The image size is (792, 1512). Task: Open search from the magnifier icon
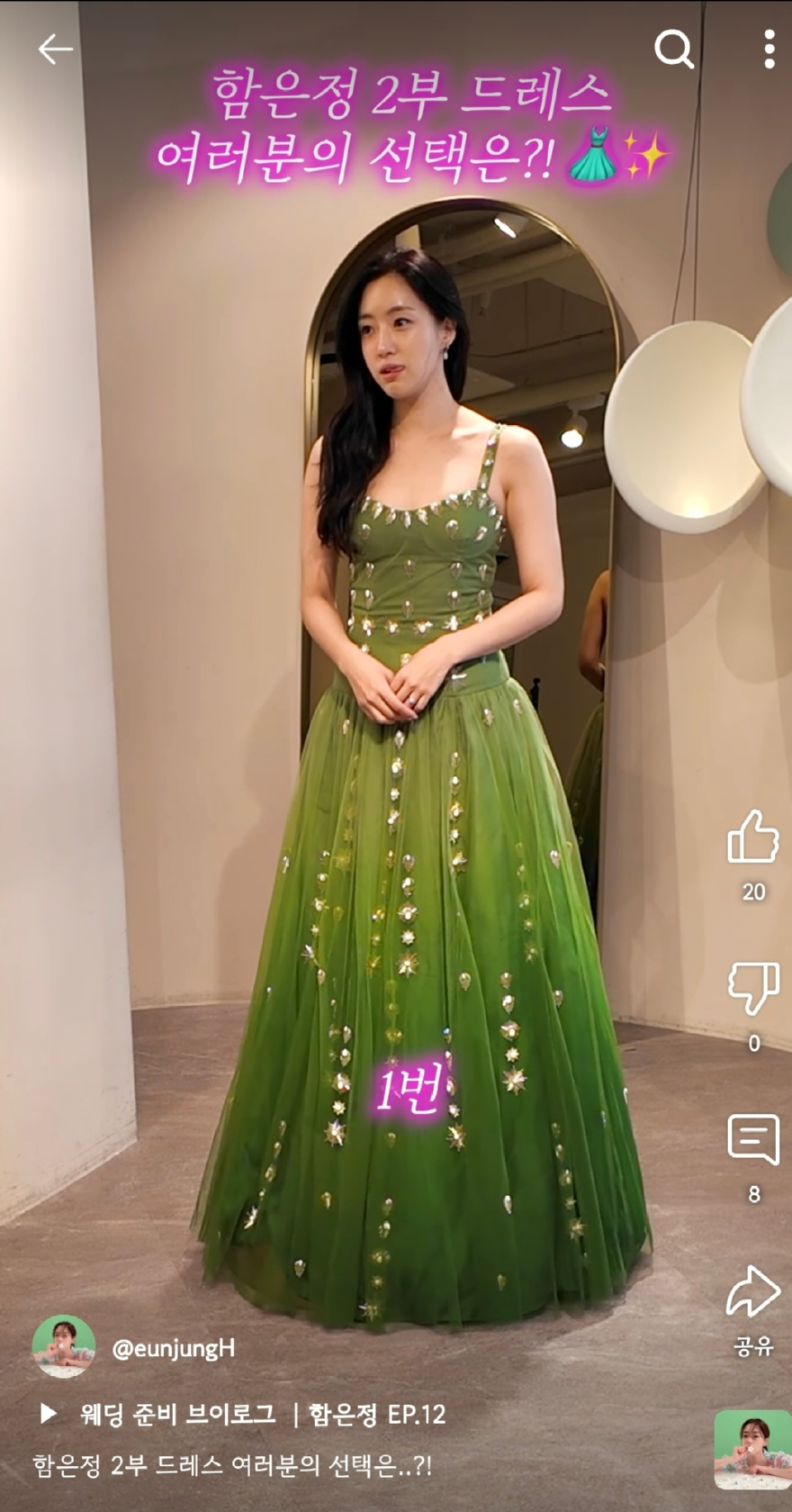(673, 50)
